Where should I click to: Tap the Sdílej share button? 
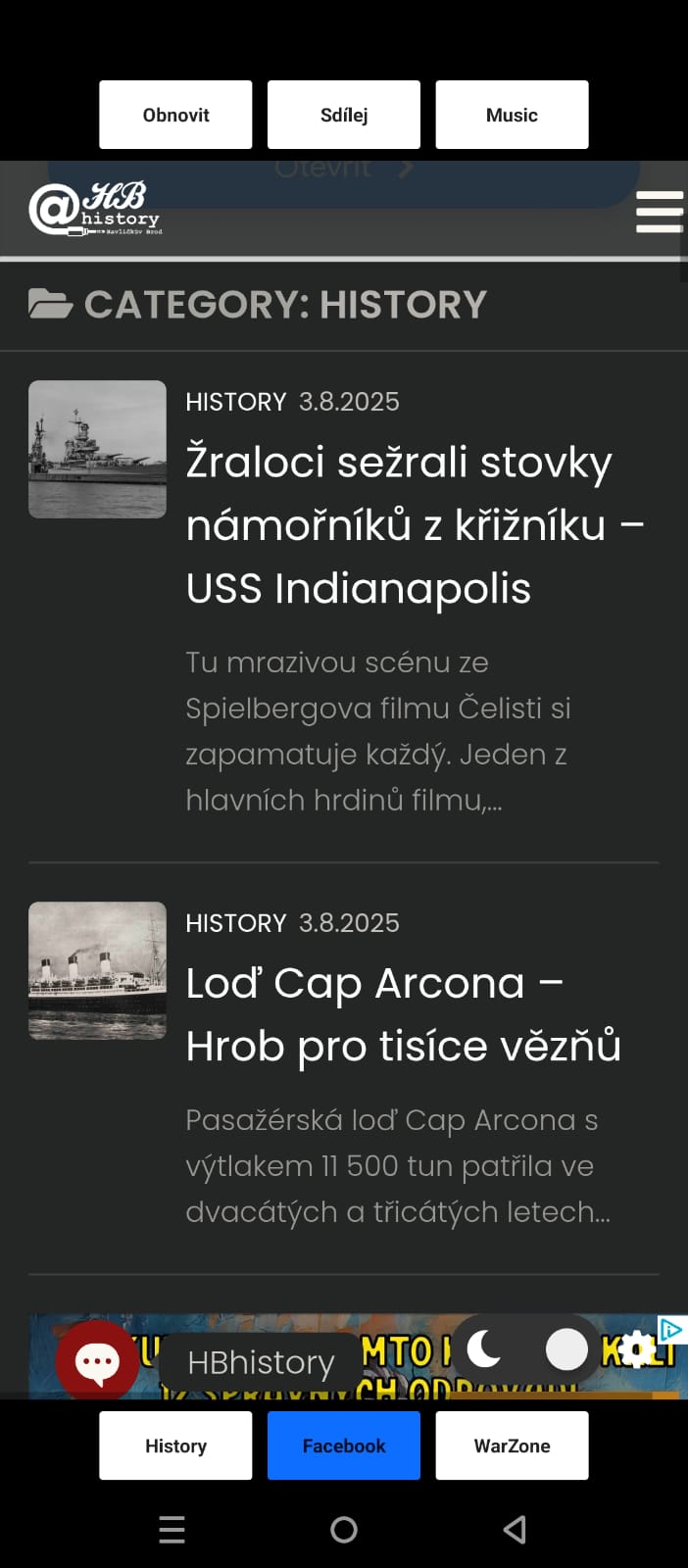click(x=344, y=115)
